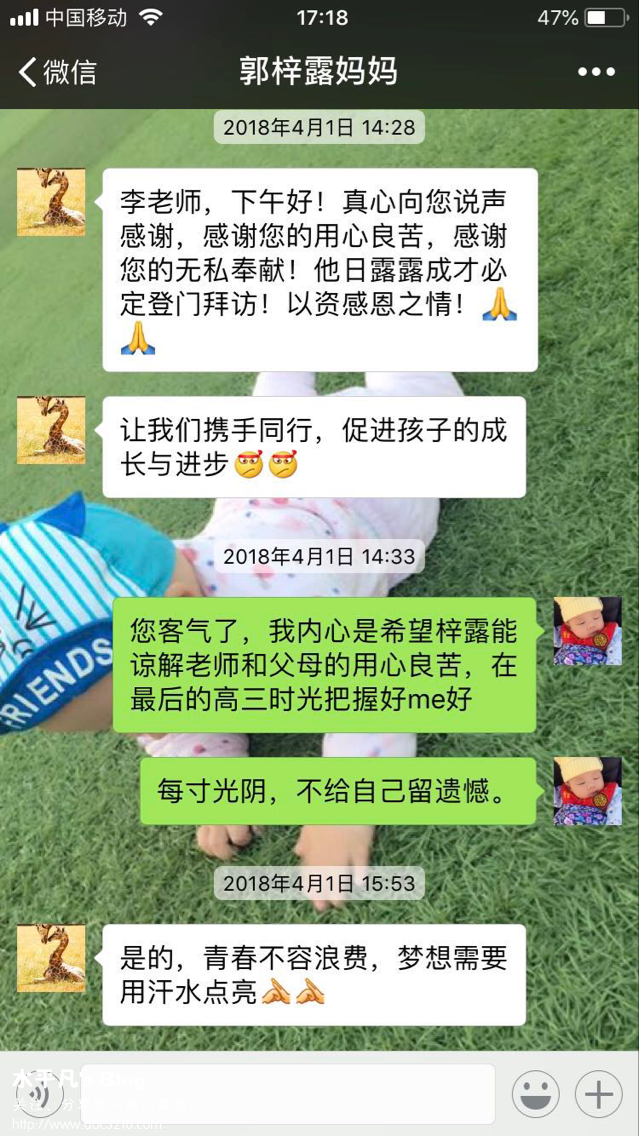Open giraffe avatar beside 是的，青春不容浪费 message
This screenshot has height=1136, width=639.
(x=51, y=958)
